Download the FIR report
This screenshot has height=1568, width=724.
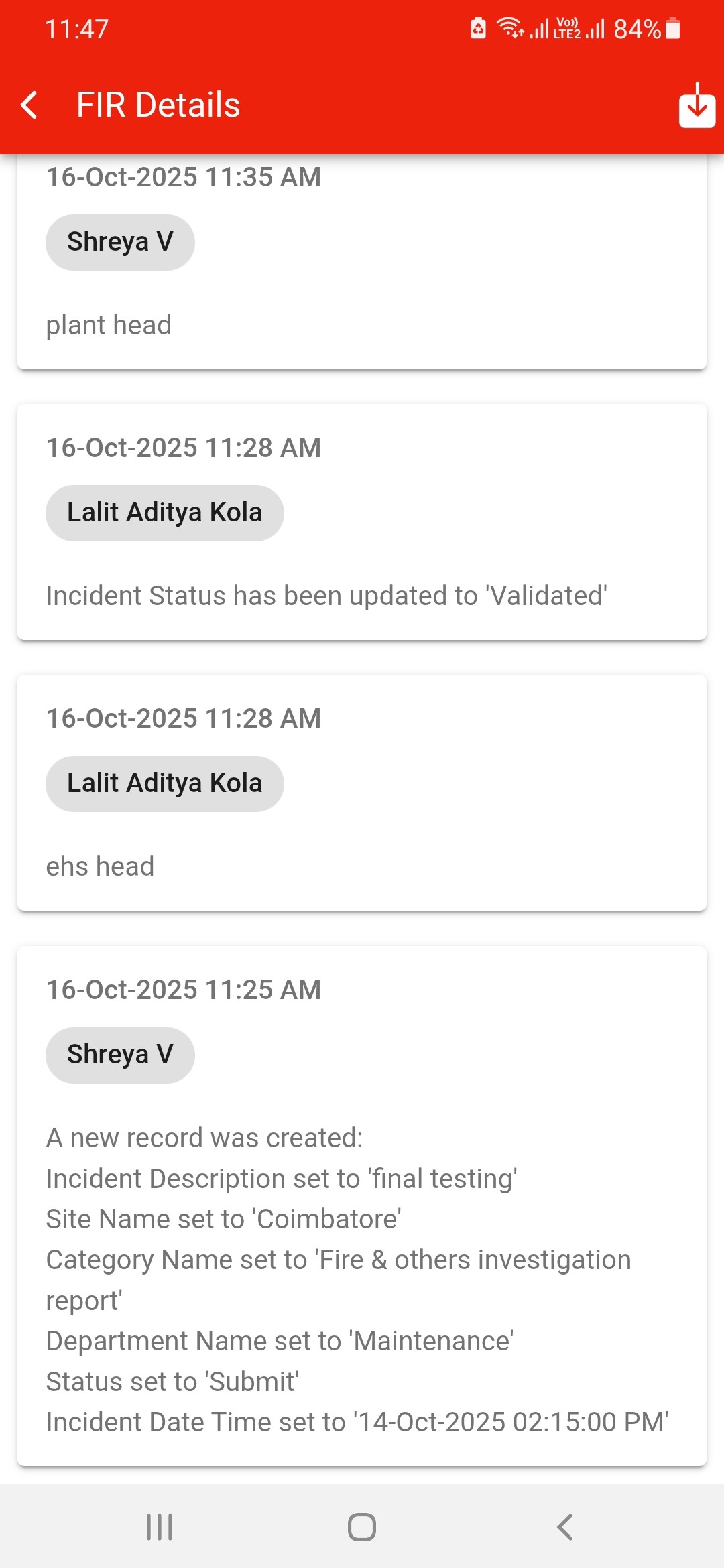[x=697, y=105]
